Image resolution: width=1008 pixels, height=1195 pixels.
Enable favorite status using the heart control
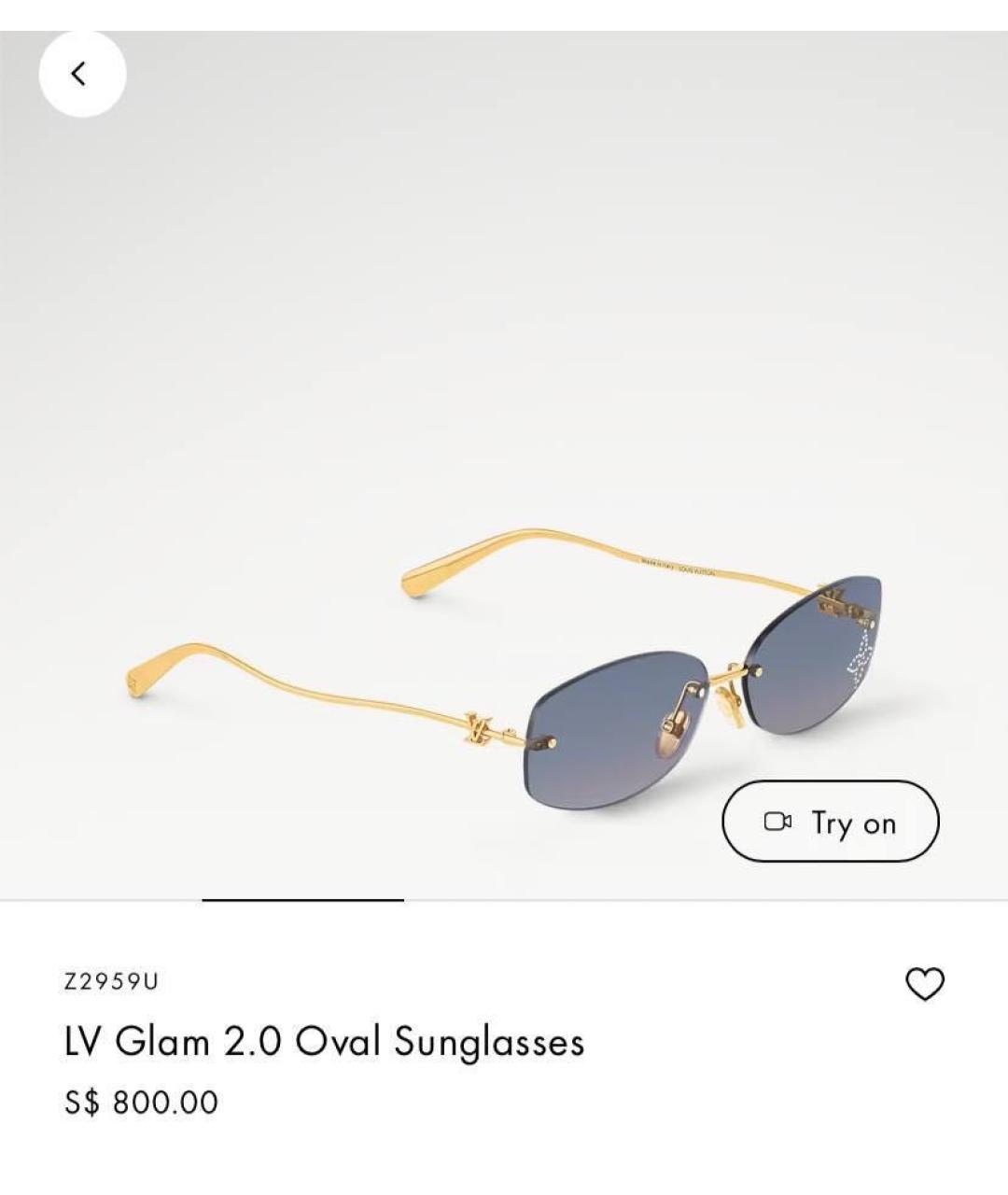tap(925, 981)
